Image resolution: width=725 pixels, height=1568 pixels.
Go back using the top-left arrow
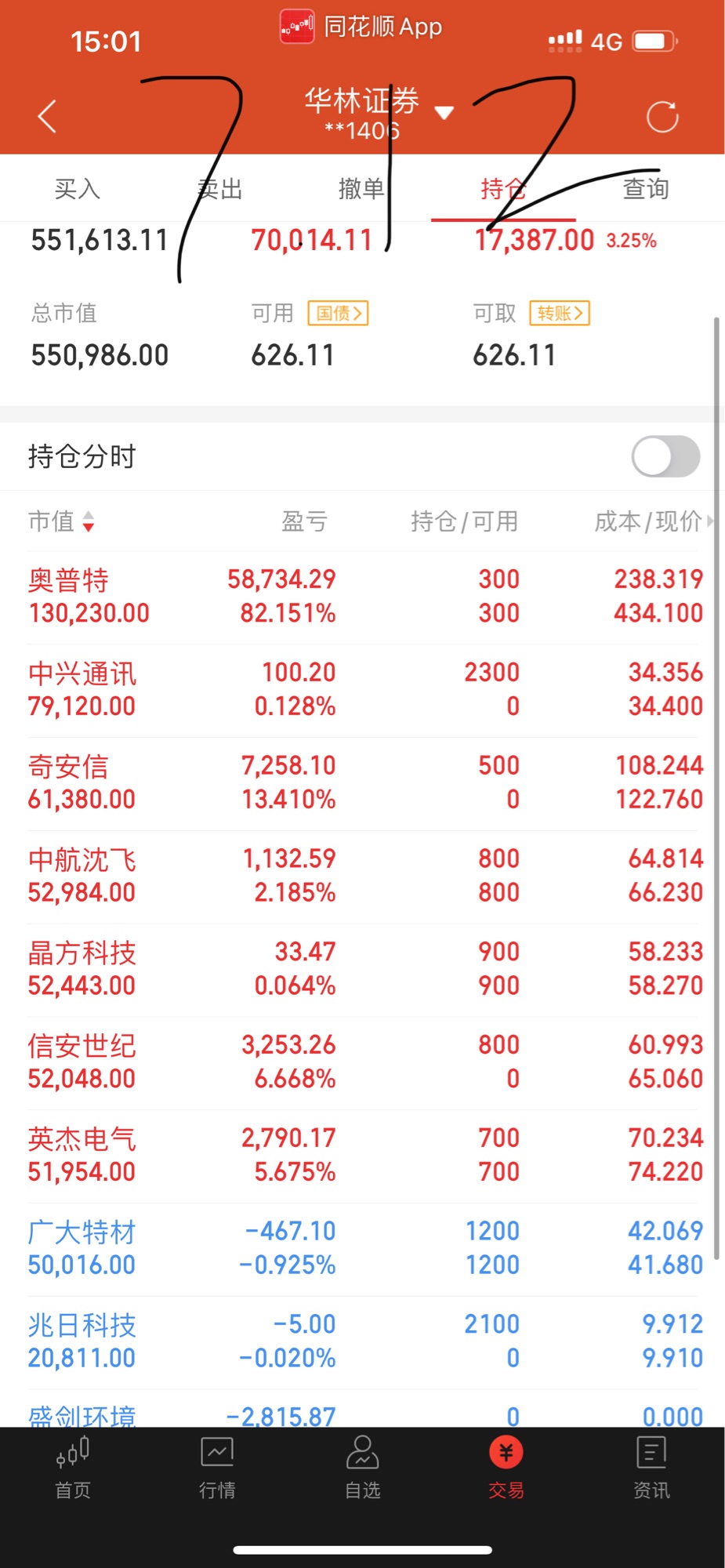(47, 117)
